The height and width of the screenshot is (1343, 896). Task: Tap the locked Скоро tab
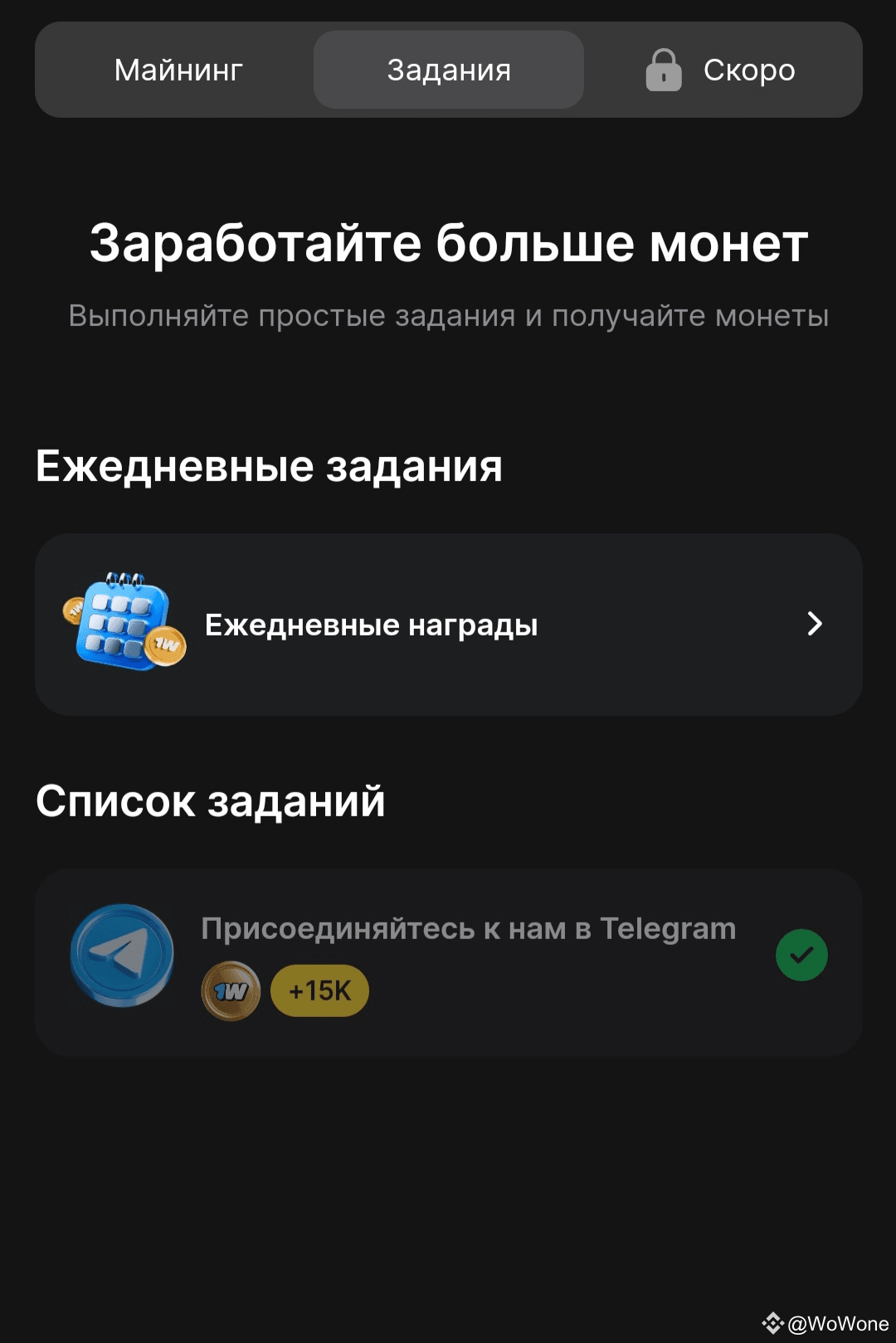tap(722, 71)
